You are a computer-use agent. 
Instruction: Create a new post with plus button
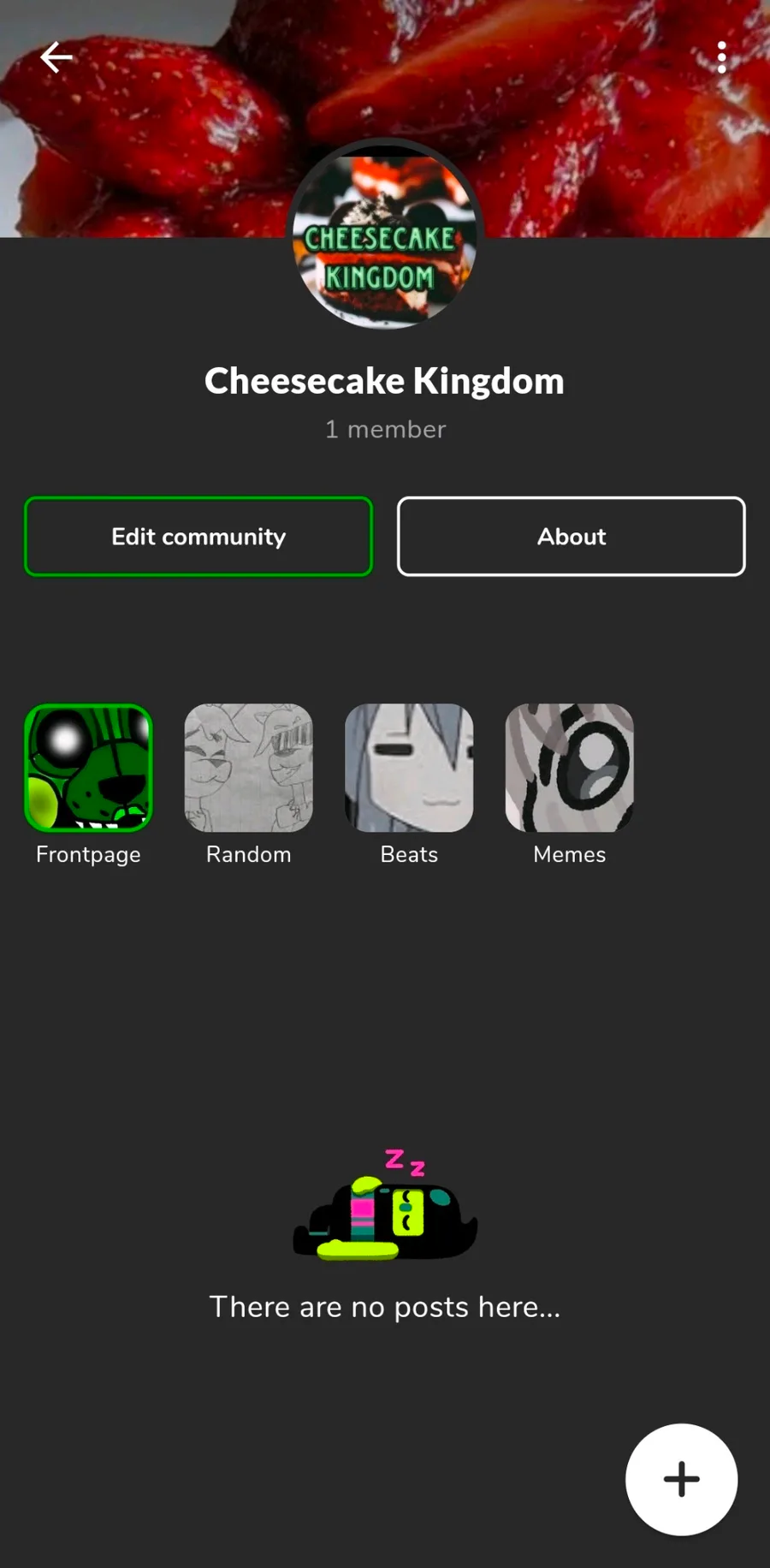click(x=681, y=1479)
